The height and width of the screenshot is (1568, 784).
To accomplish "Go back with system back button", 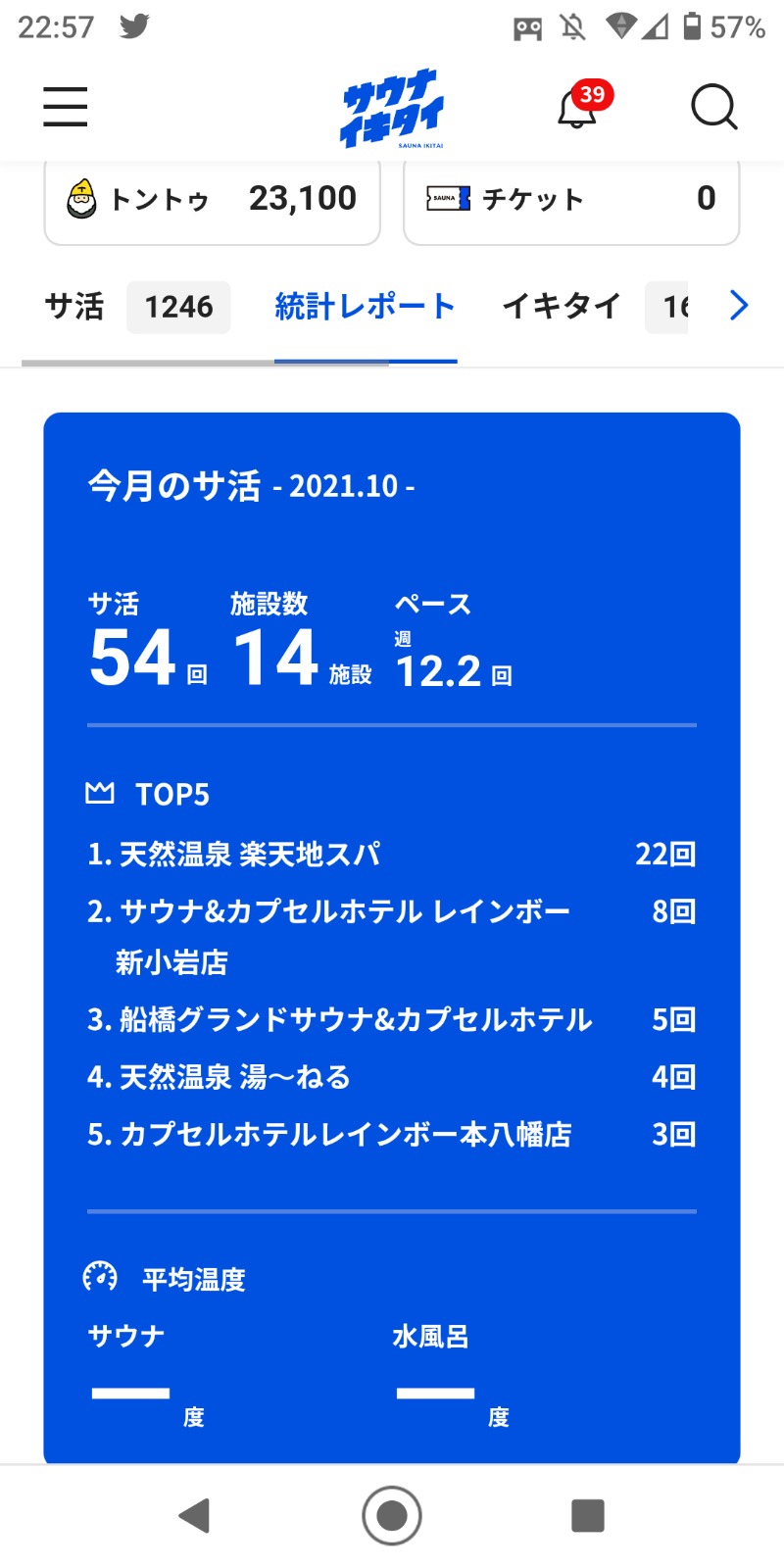I will [x=195, y=1515].
